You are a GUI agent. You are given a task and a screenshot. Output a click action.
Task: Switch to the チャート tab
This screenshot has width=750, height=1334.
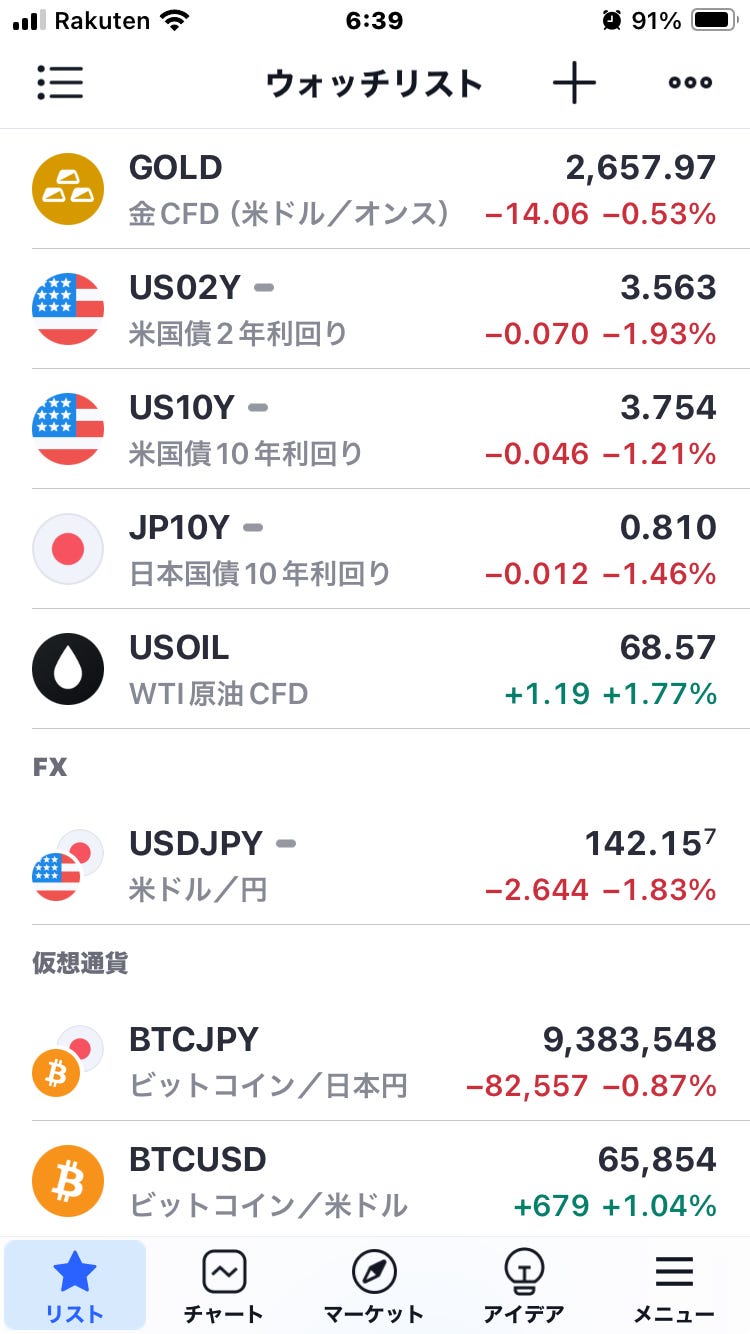point(224,1287)
